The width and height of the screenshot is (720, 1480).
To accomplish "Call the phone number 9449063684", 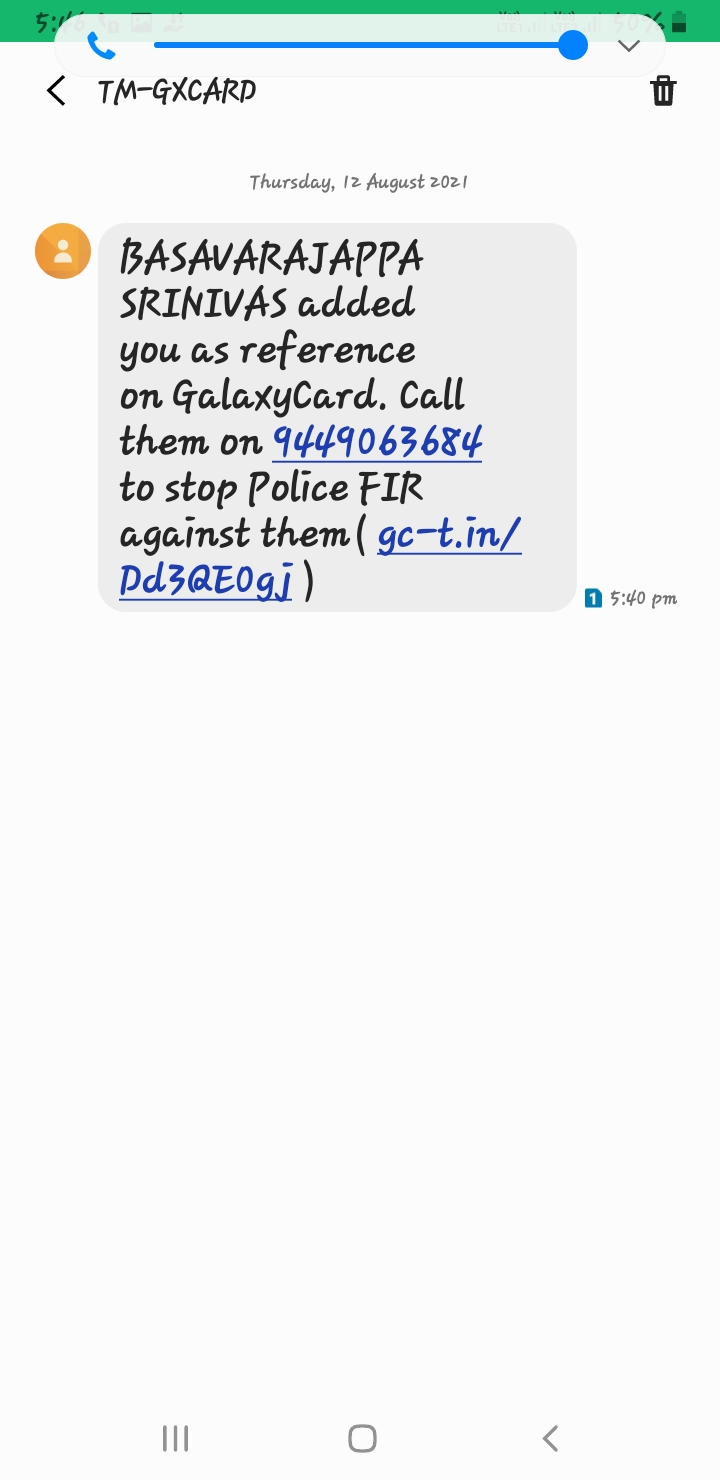I will click(x=377, y=441).
